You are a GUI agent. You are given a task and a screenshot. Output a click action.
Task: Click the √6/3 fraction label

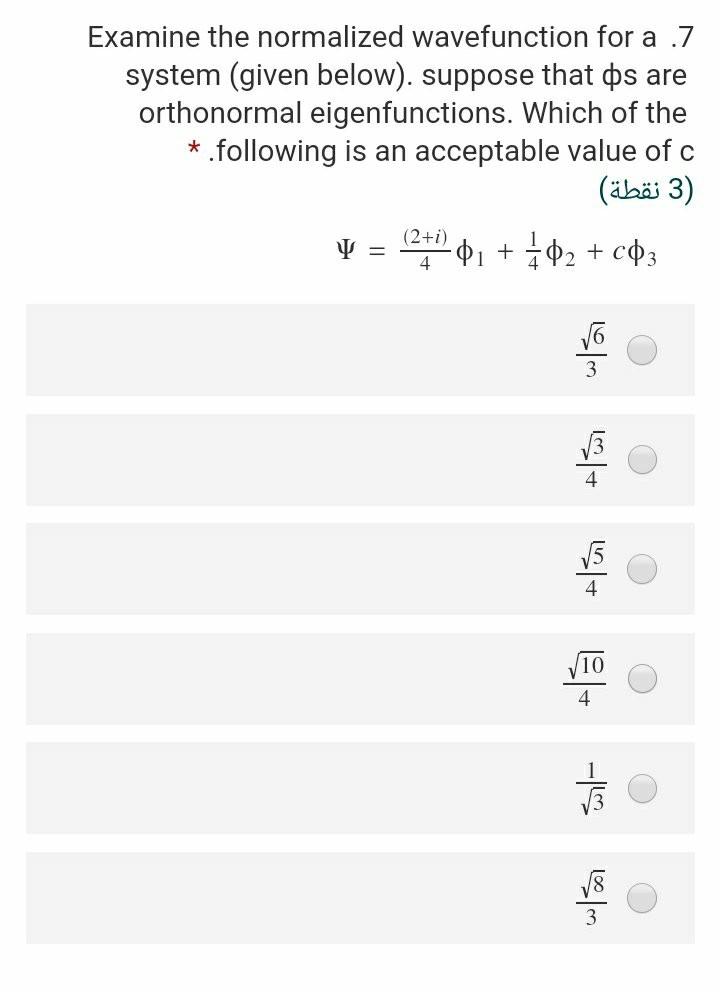tap(589, 351)
